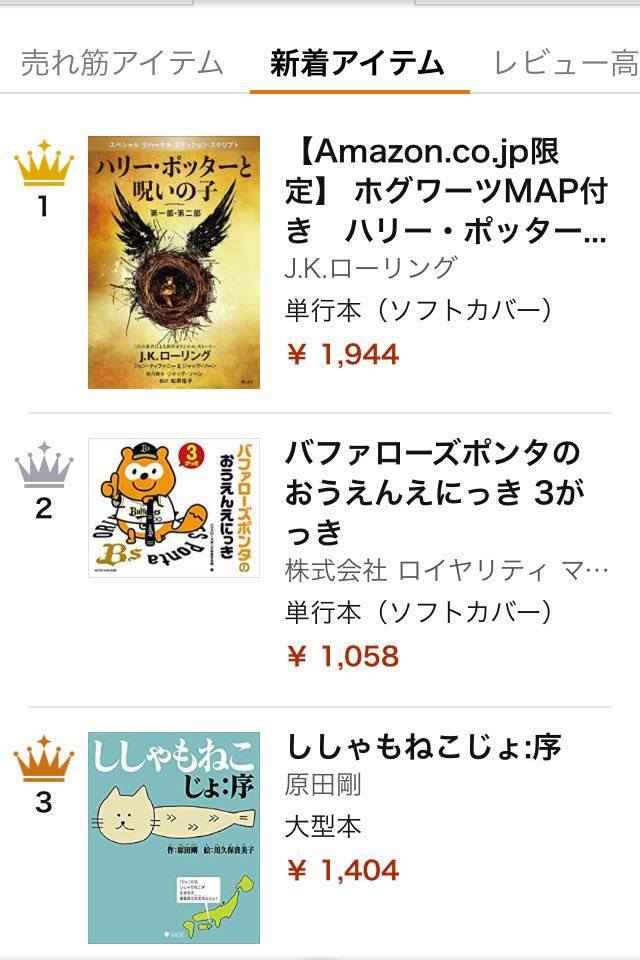
Task: Tap the バファローズポンタ book cover image
Action: click(174, 507)
